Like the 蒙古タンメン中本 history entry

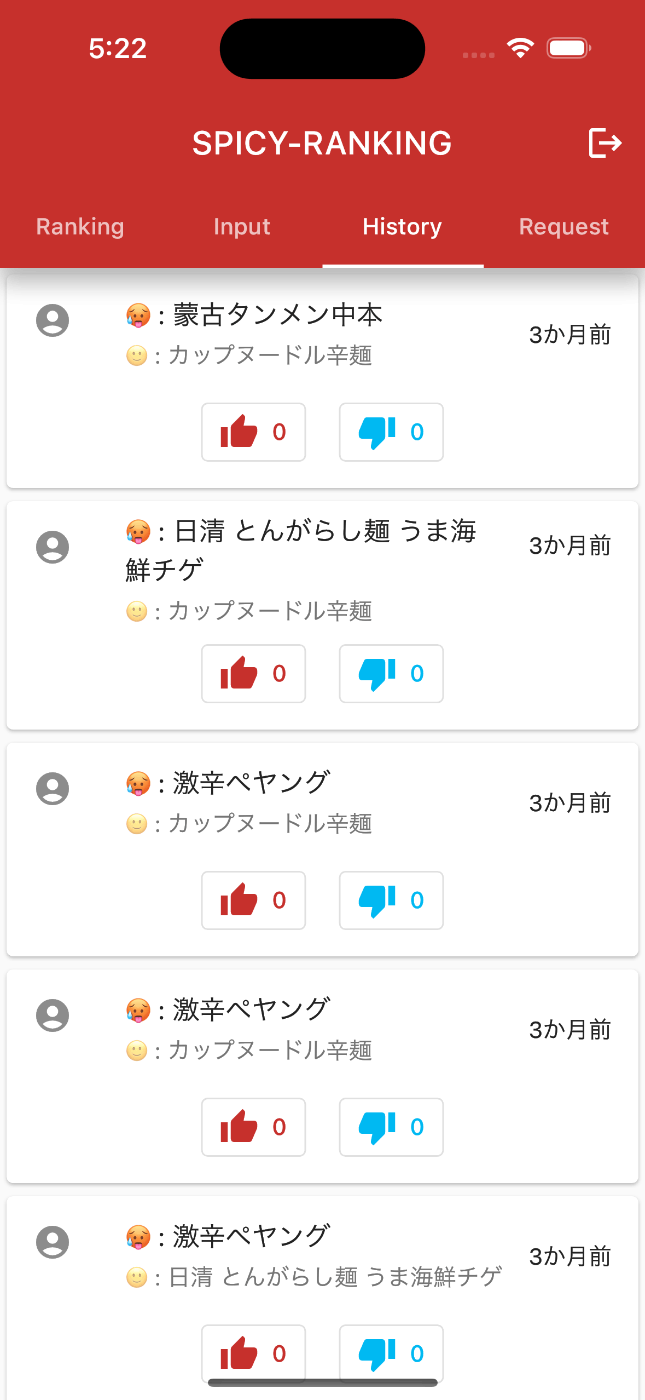pos(253,432)
